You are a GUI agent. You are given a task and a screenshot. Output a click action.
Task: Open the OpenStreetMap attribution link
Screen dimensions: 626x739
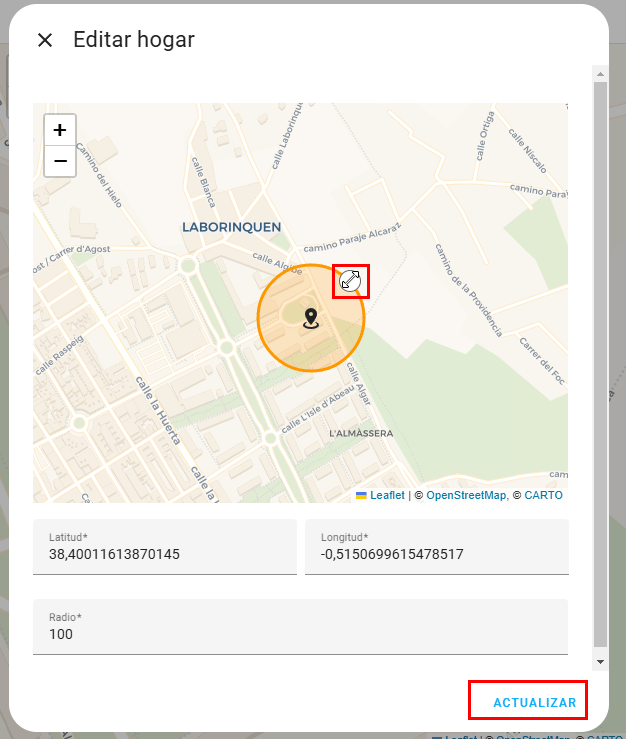tap(466, 495)
